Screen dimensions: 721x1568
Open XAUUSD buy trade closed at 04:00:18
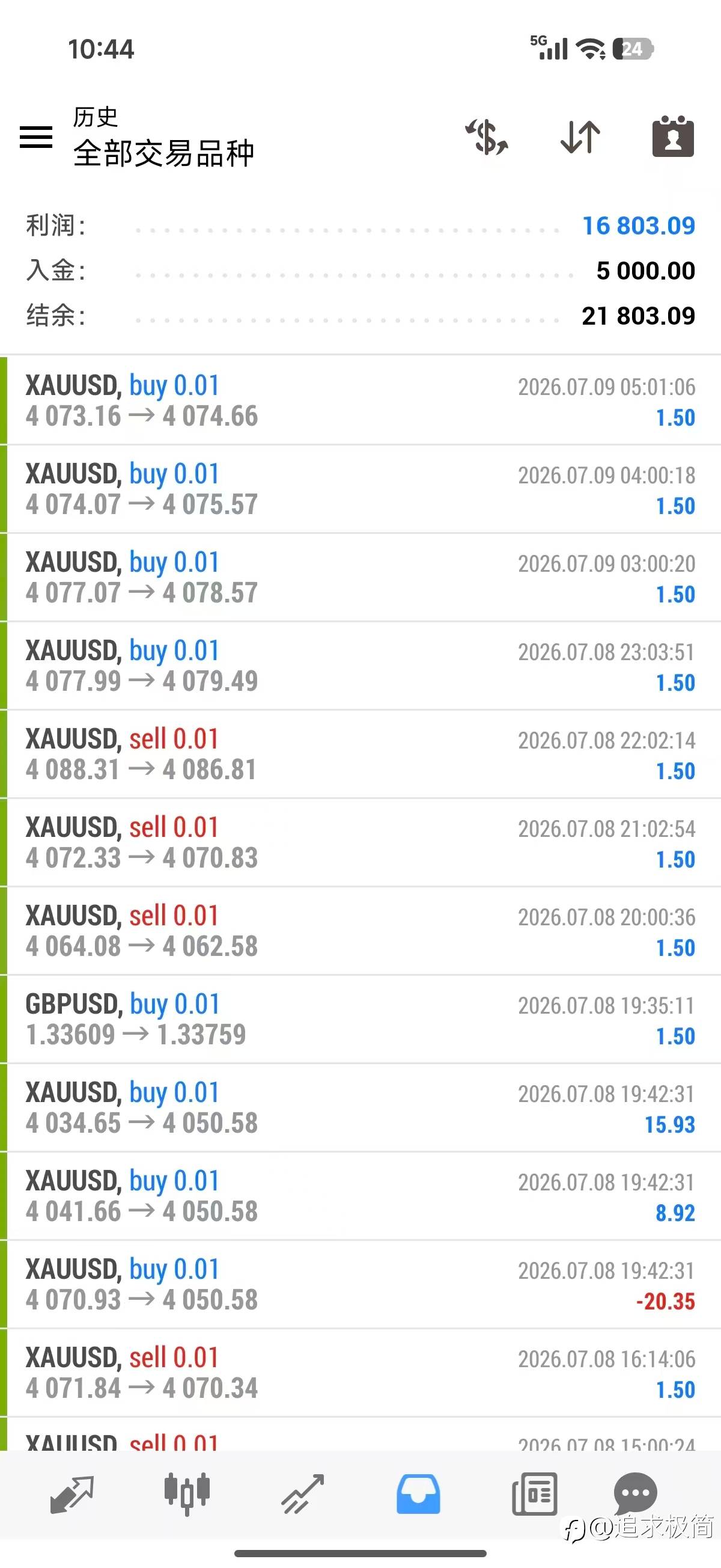[x=360, y=489]
